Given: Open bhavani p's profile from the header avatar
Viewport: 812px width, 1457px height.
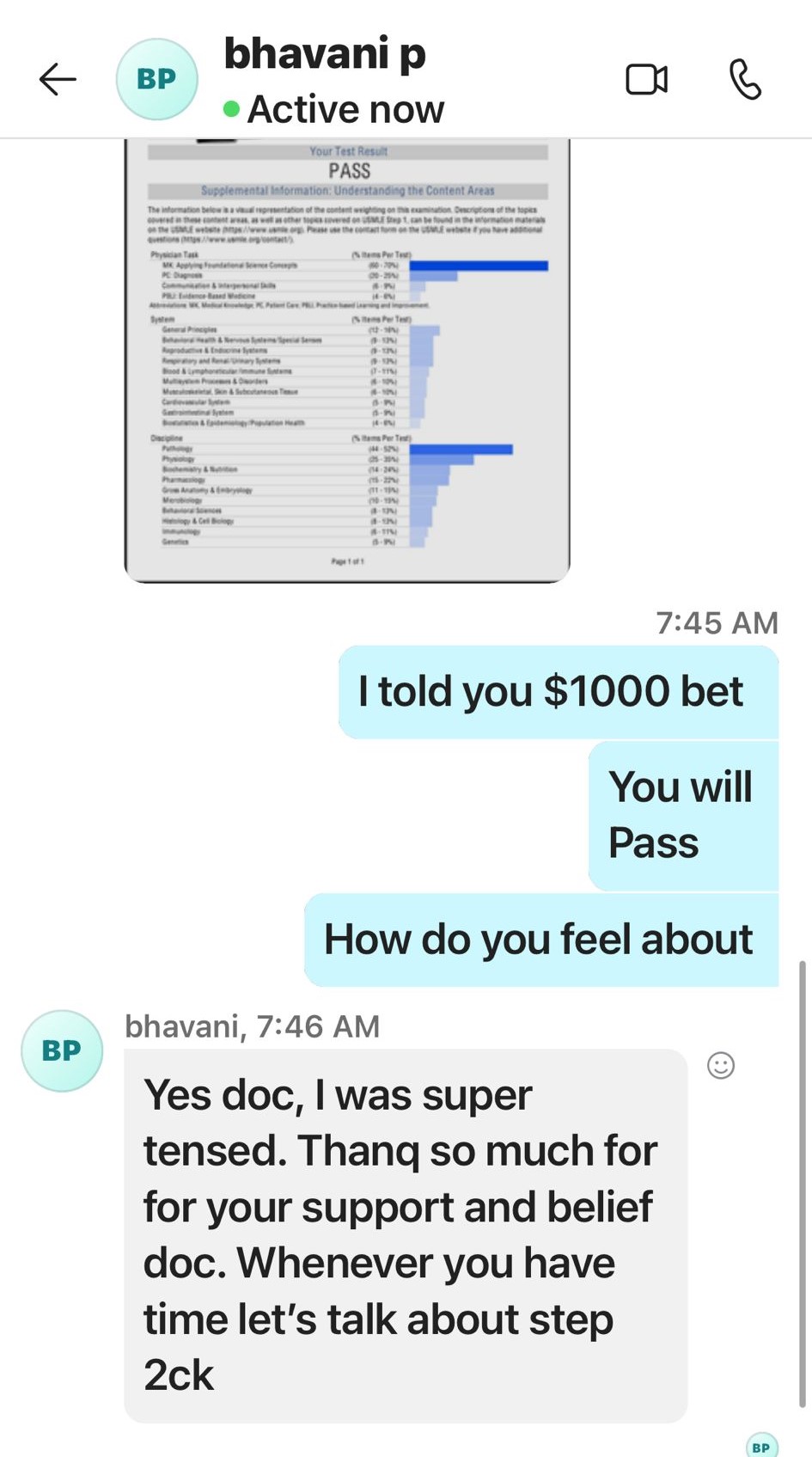Looking at the screenshot, I should (x=156, y=80).
